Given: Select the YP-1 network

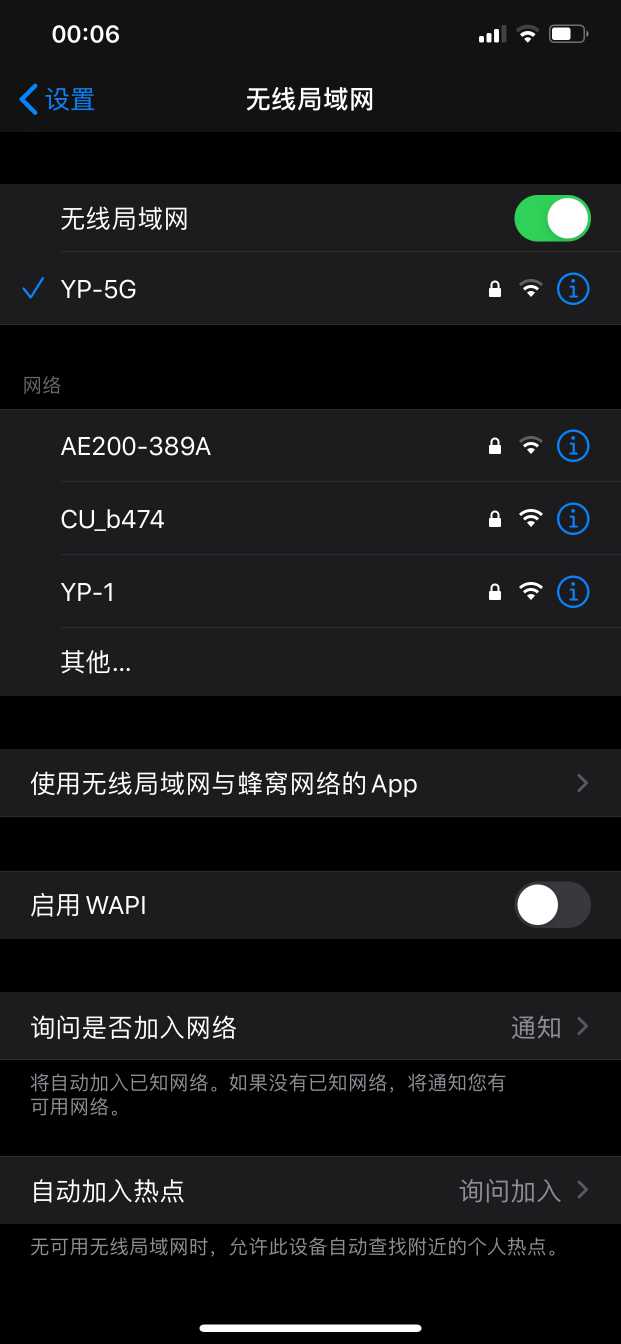Looking at the screenshot, I should (88, 592).
